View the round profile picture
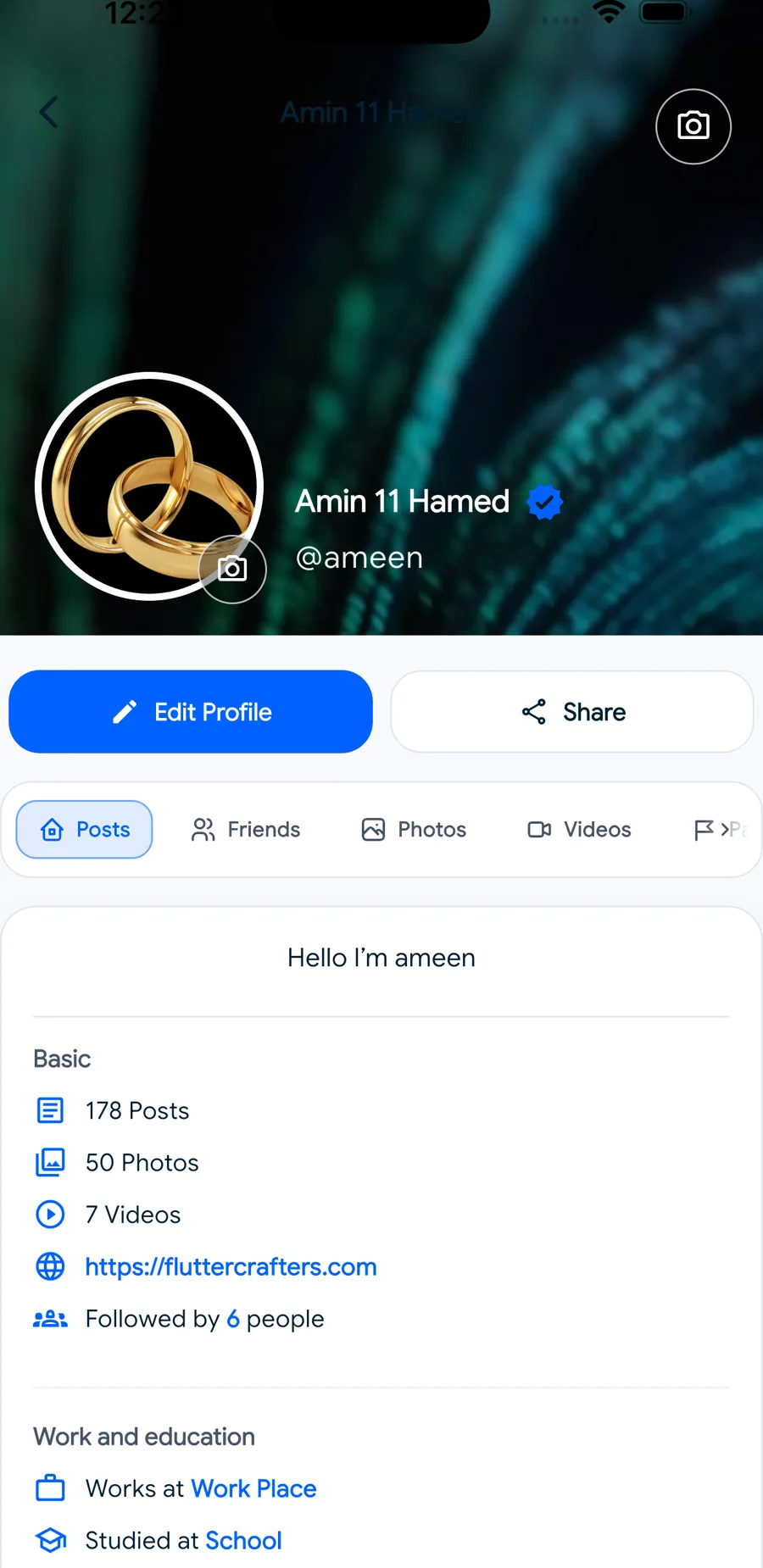Viewport: 763px width, 1568px height. click(136, 475)
